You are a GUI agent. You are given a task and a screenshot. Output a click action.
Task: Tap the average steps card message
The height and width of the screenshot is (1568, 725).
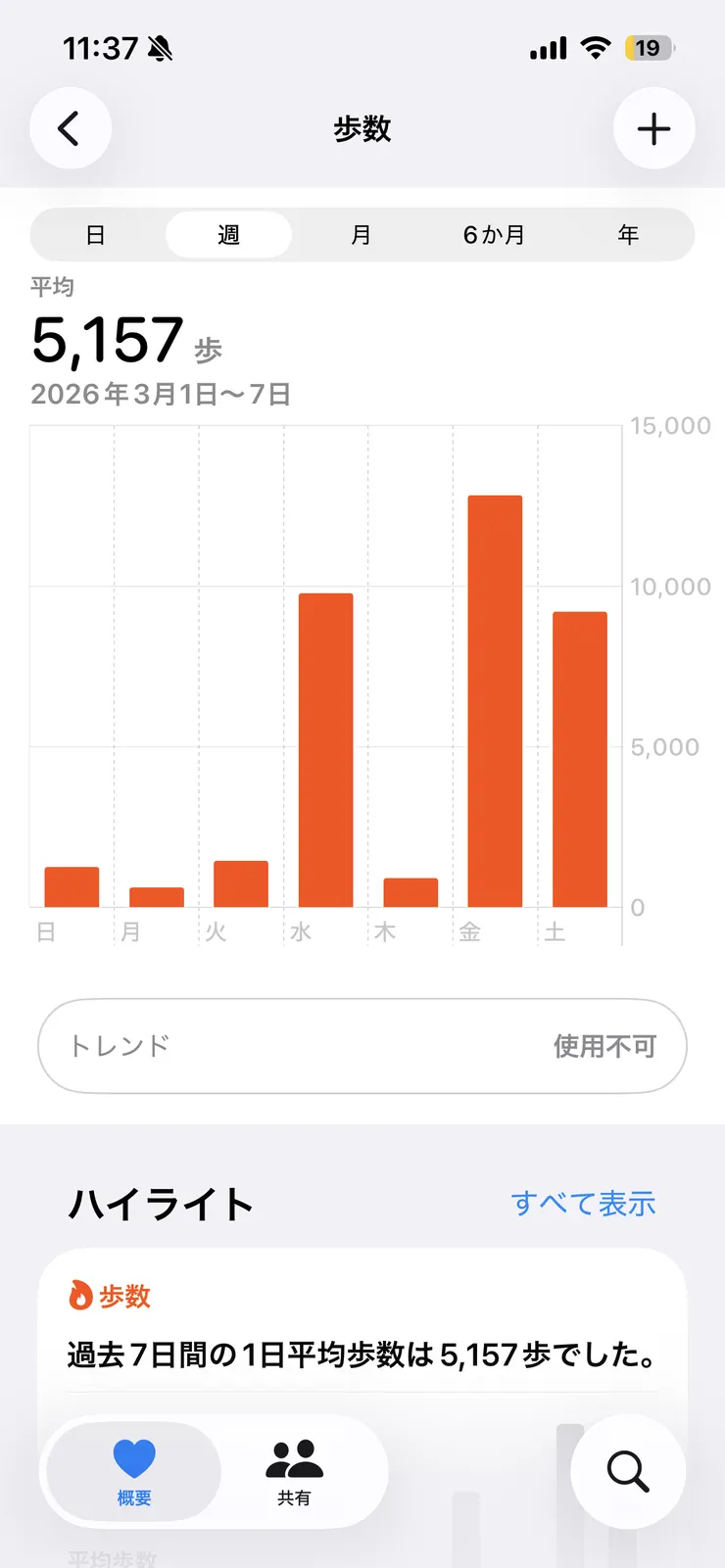[362, 1355]
